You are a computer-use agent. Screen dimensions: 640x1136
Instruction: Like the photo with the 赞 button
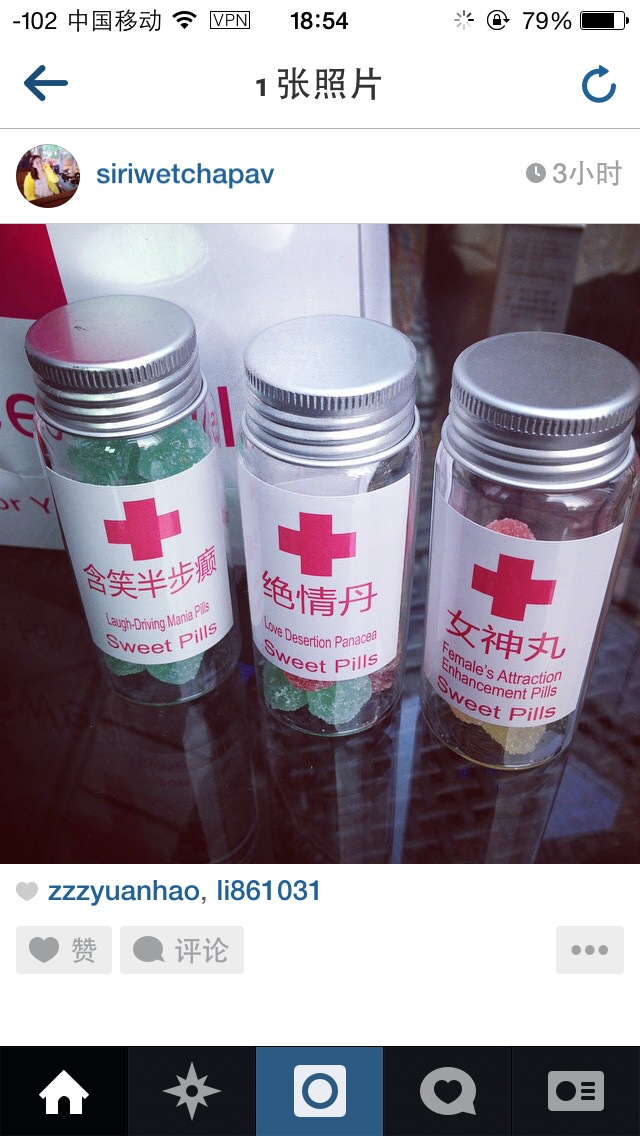tap(64, 950)
